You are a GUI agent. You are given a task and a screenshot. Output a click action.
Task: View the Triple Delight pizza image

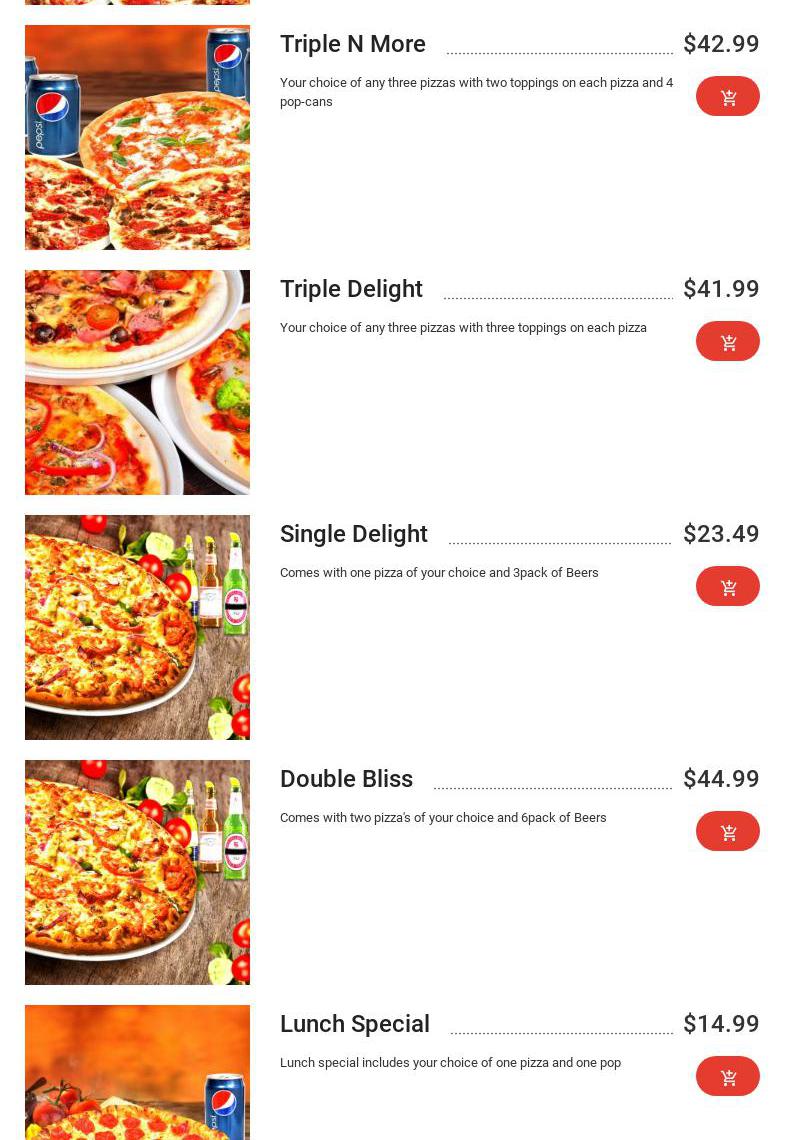[x=137, y=382]
